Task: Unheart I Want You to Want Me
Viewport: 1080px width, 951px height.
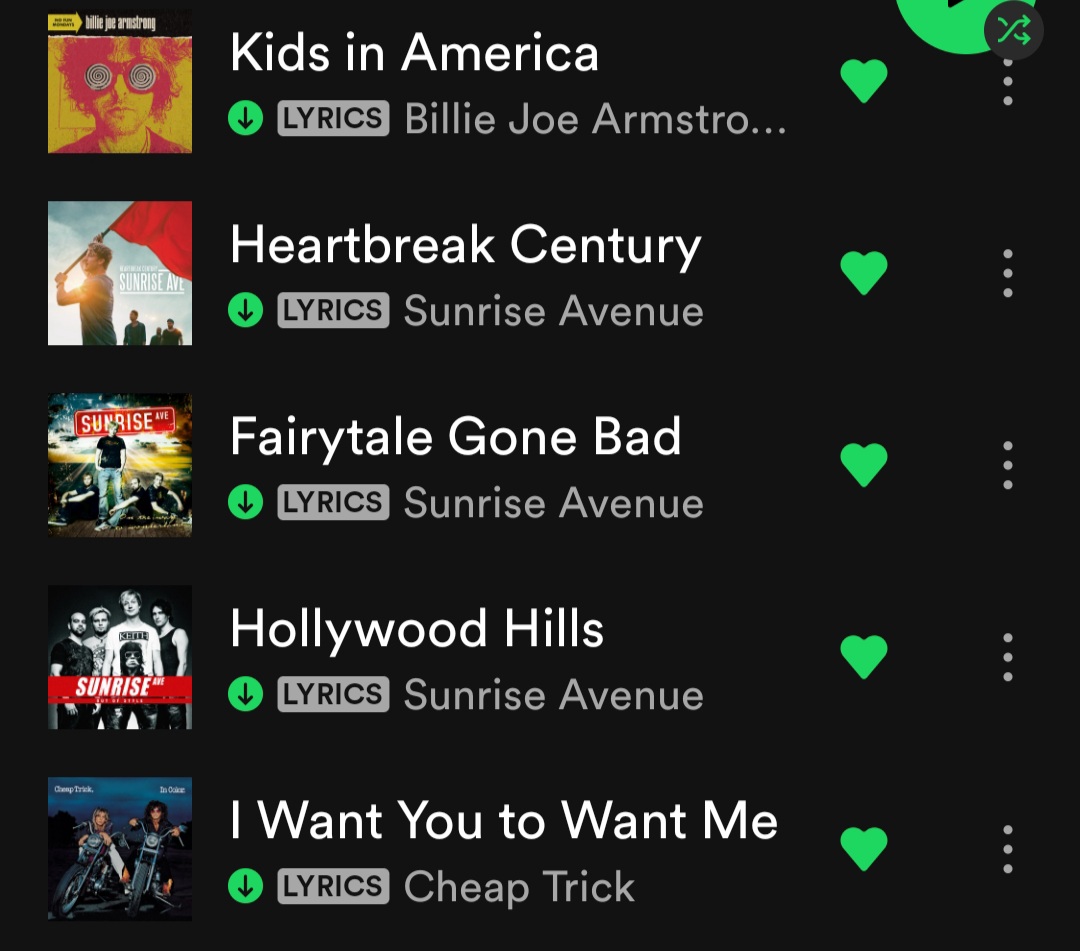Action: coord(864,849)
